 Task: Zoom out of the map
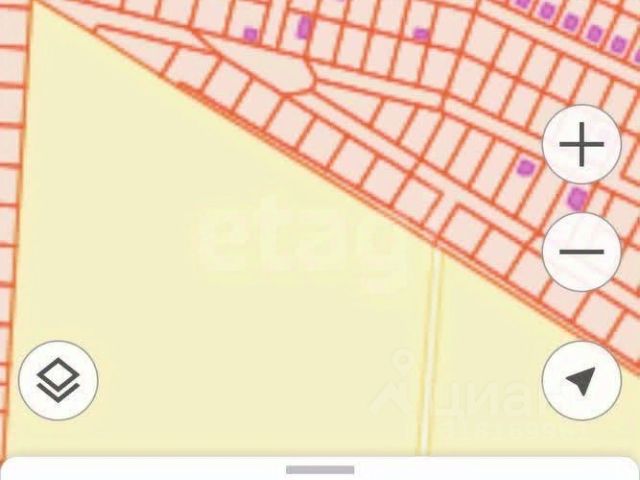pyautogui.click(x=581, y=251)
